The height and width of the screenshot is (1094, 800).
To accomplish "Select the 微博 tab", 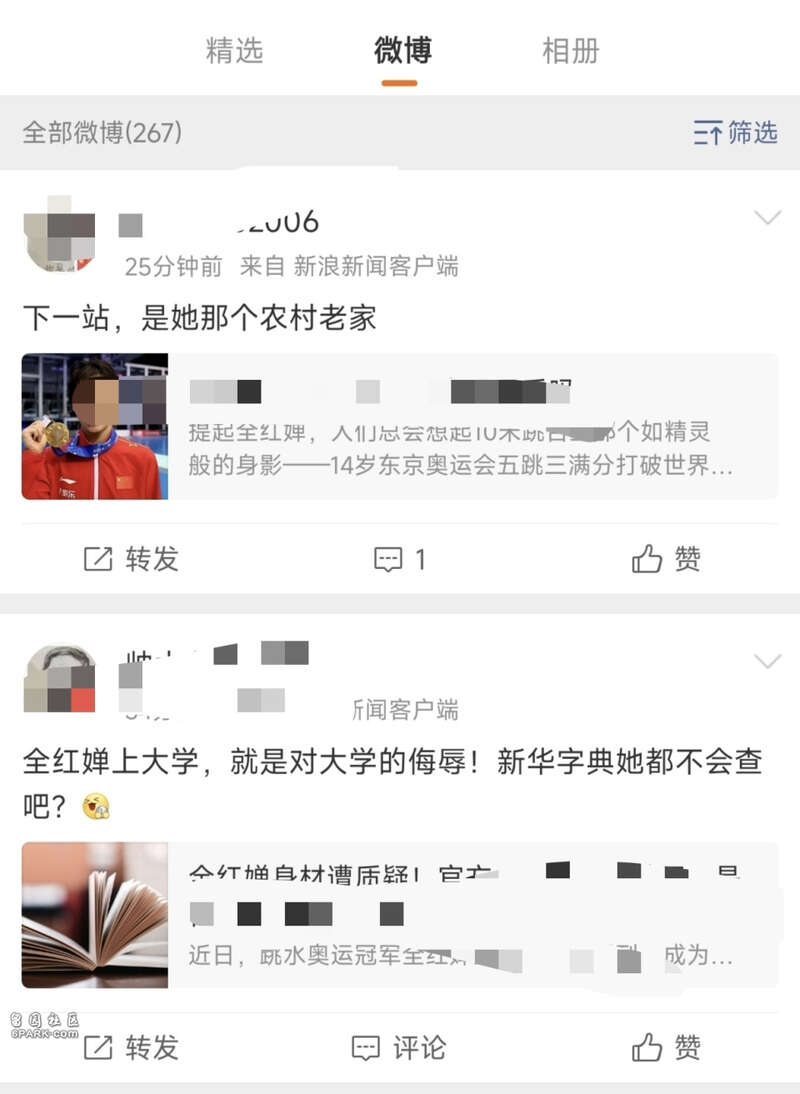I will click(x=402, y=50).
